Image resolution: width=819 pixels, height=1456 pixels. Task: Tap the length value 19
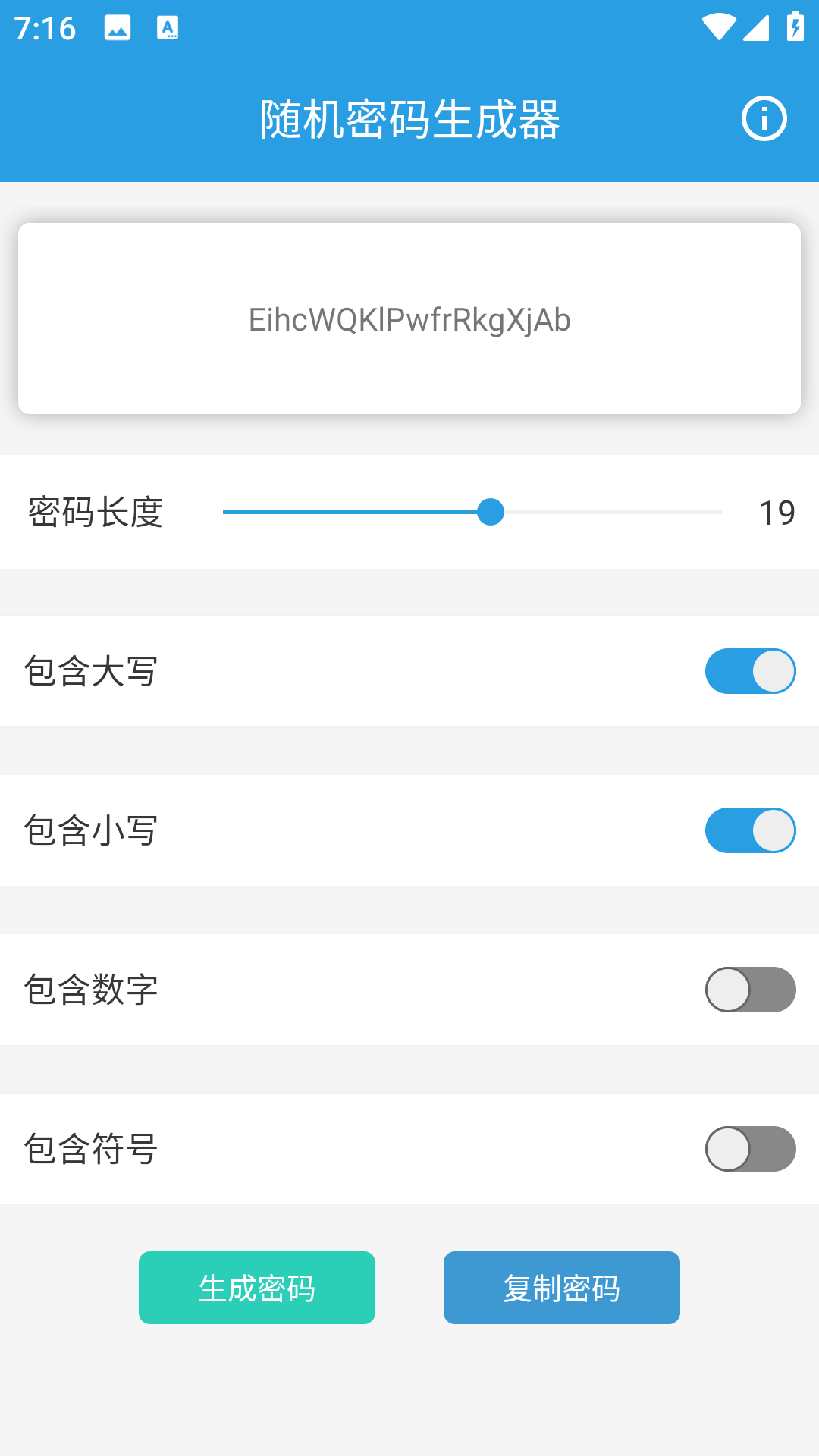[x=776, y=513]
